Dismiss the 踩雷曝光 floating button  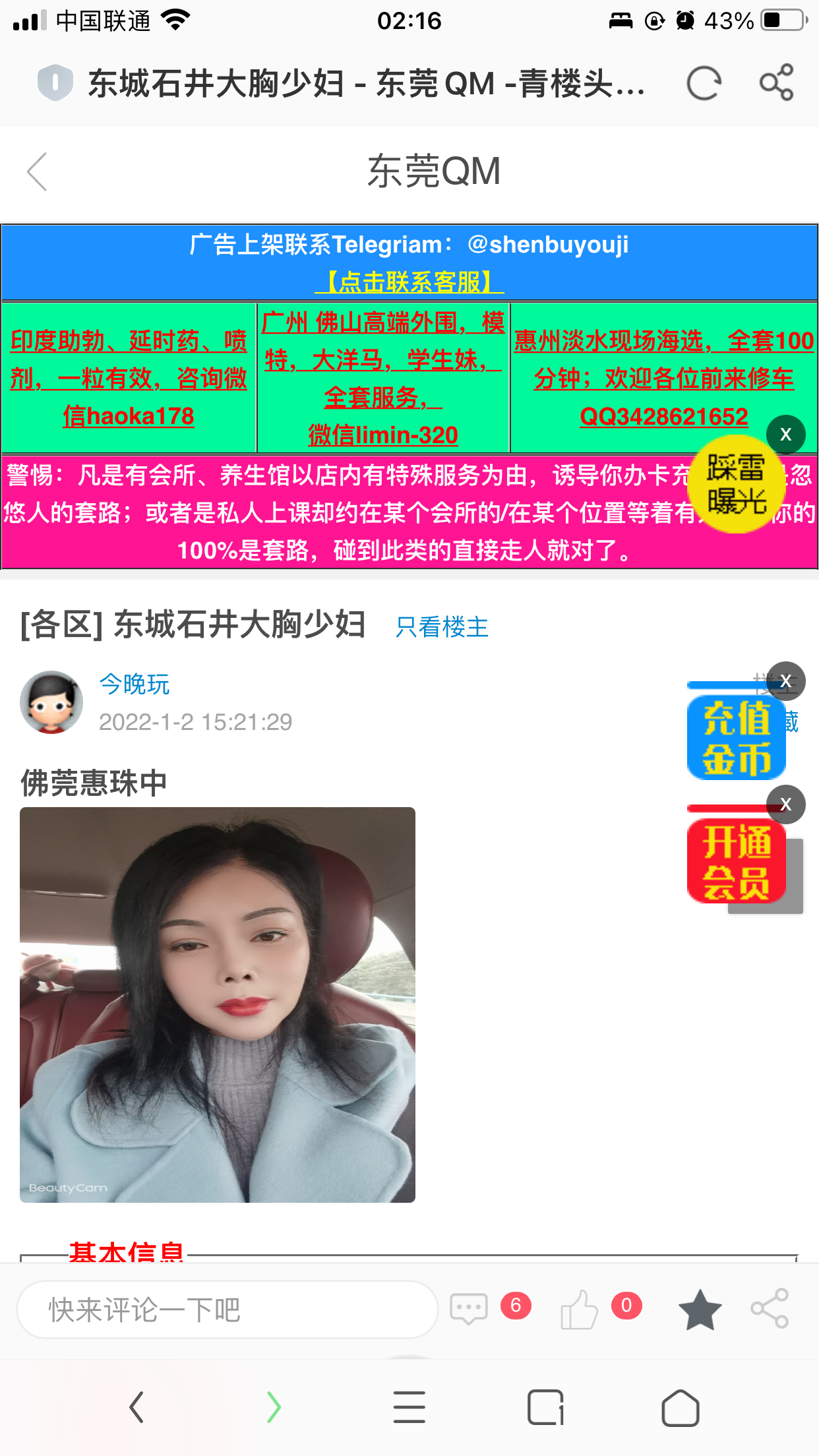[x=785, y=435]
